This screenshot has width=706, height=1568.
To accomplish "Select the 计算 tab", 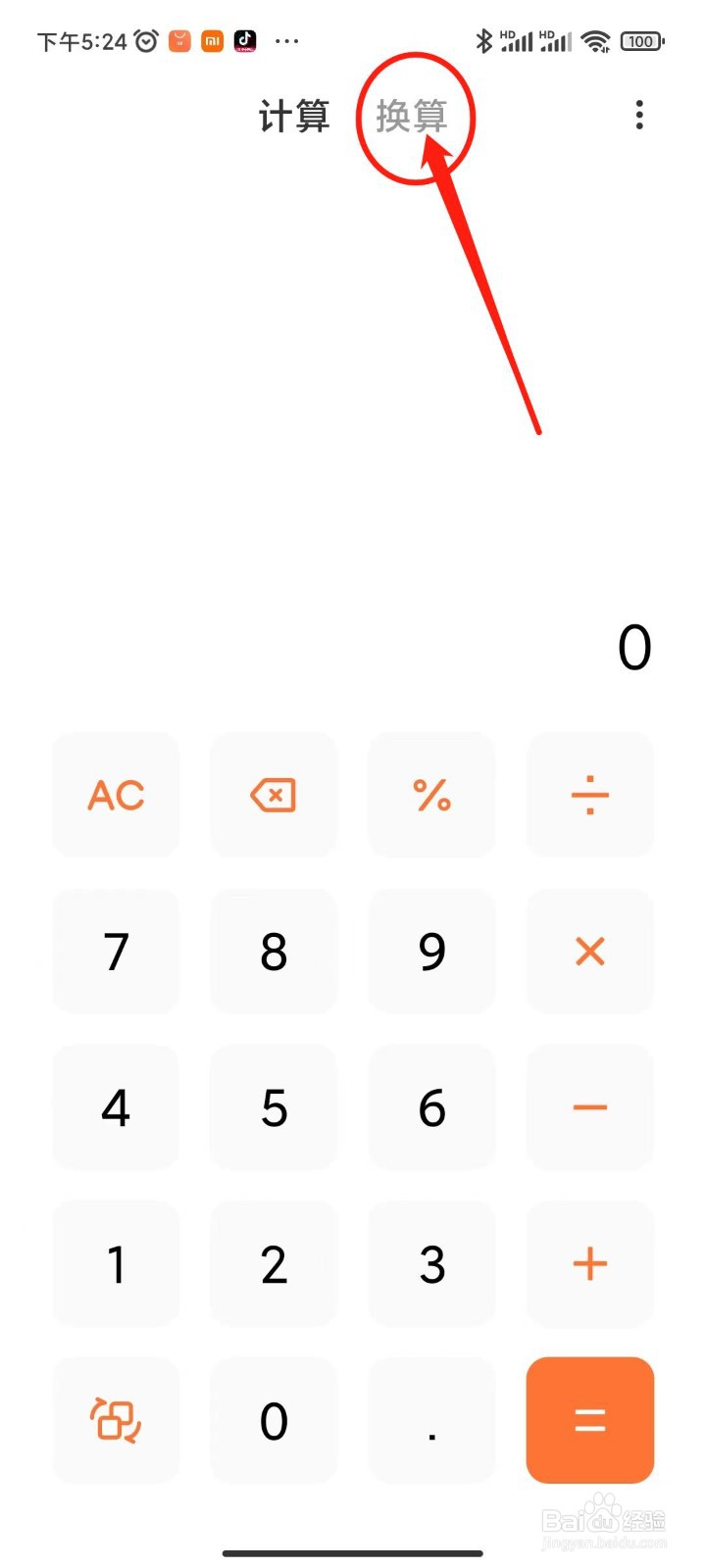I will 293,117.
